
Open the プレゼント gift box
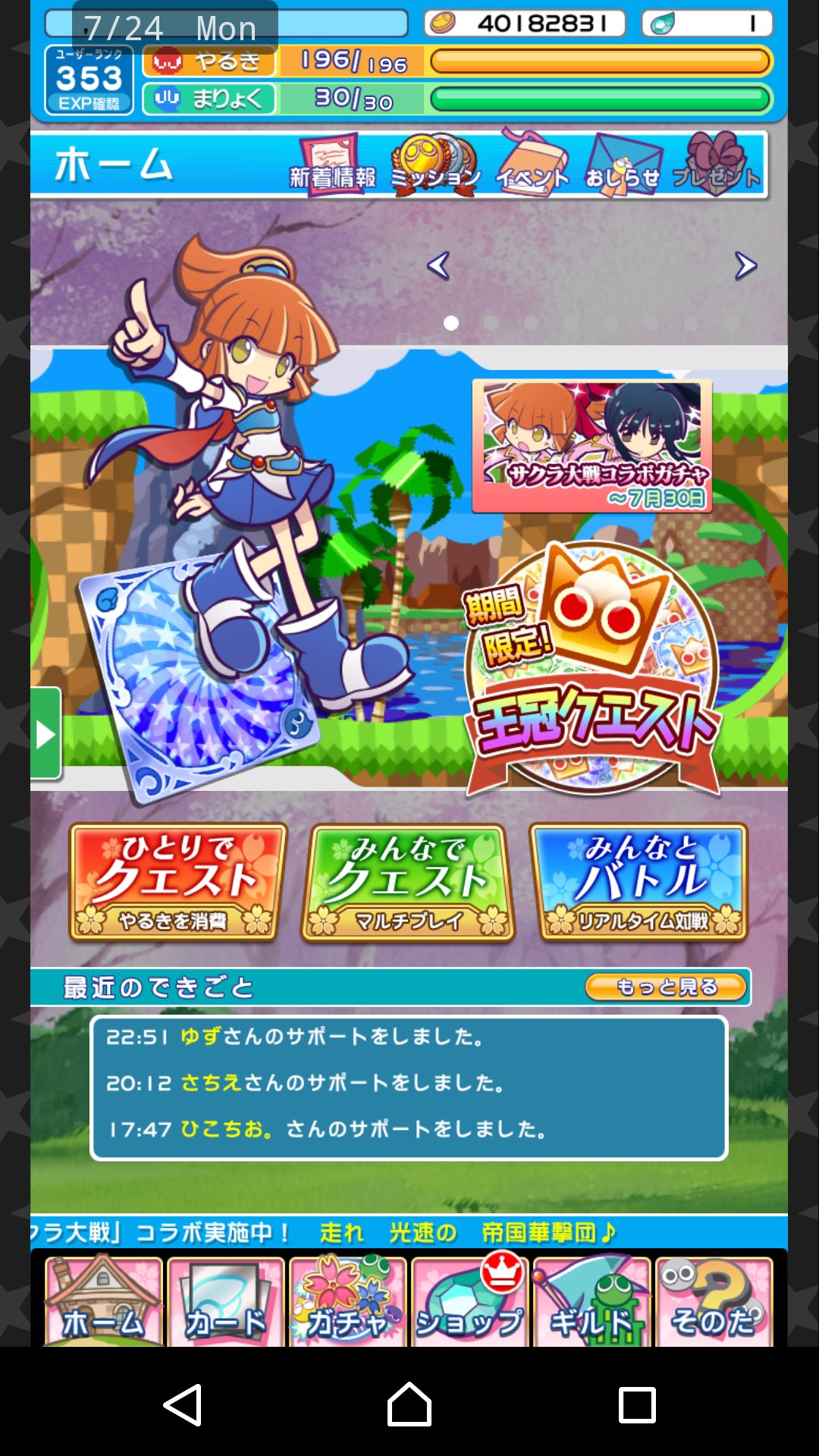pyautogui.click(x=716, y=164)
